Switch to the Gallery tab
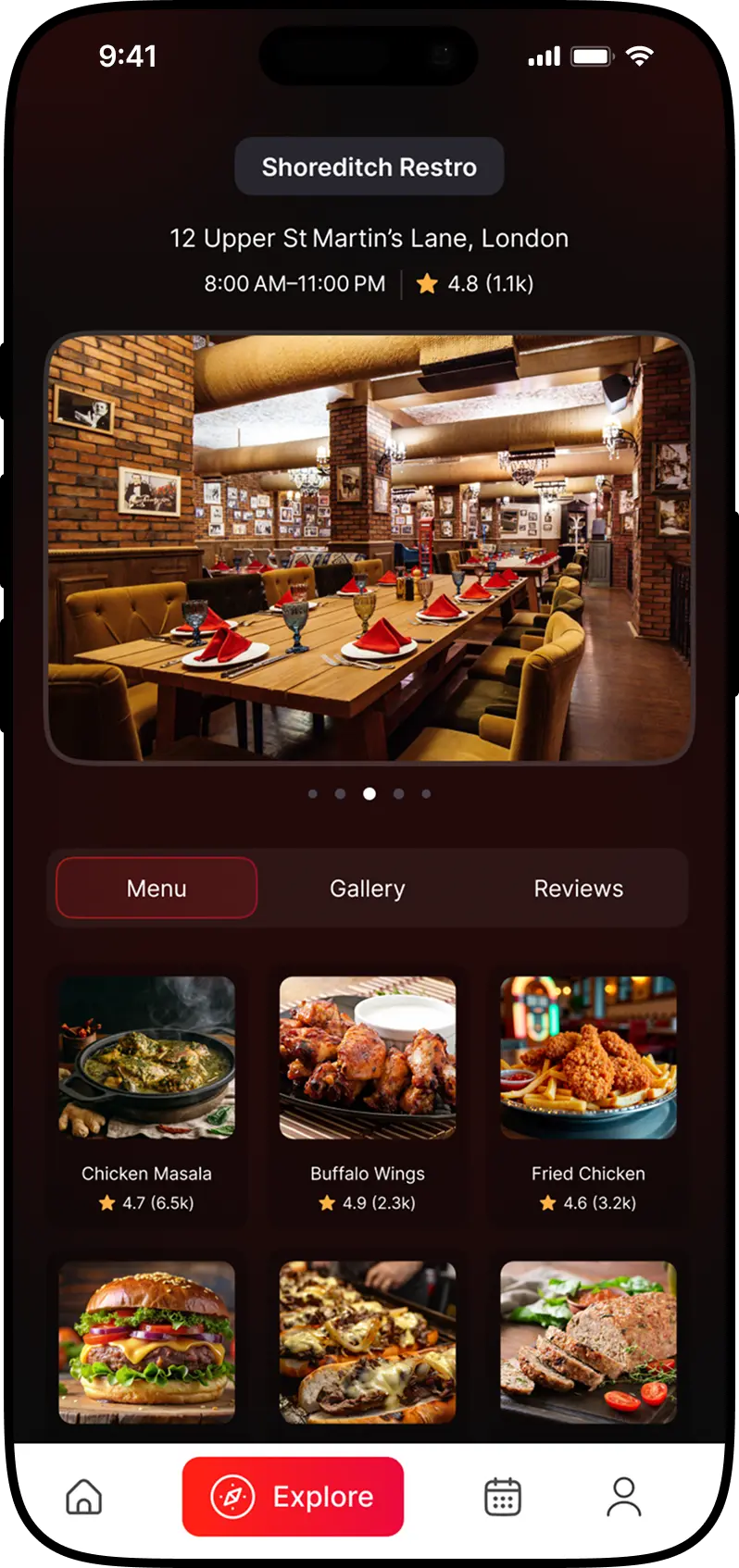This screenshot has height=1568, width=739. click(x=367, y=888)
